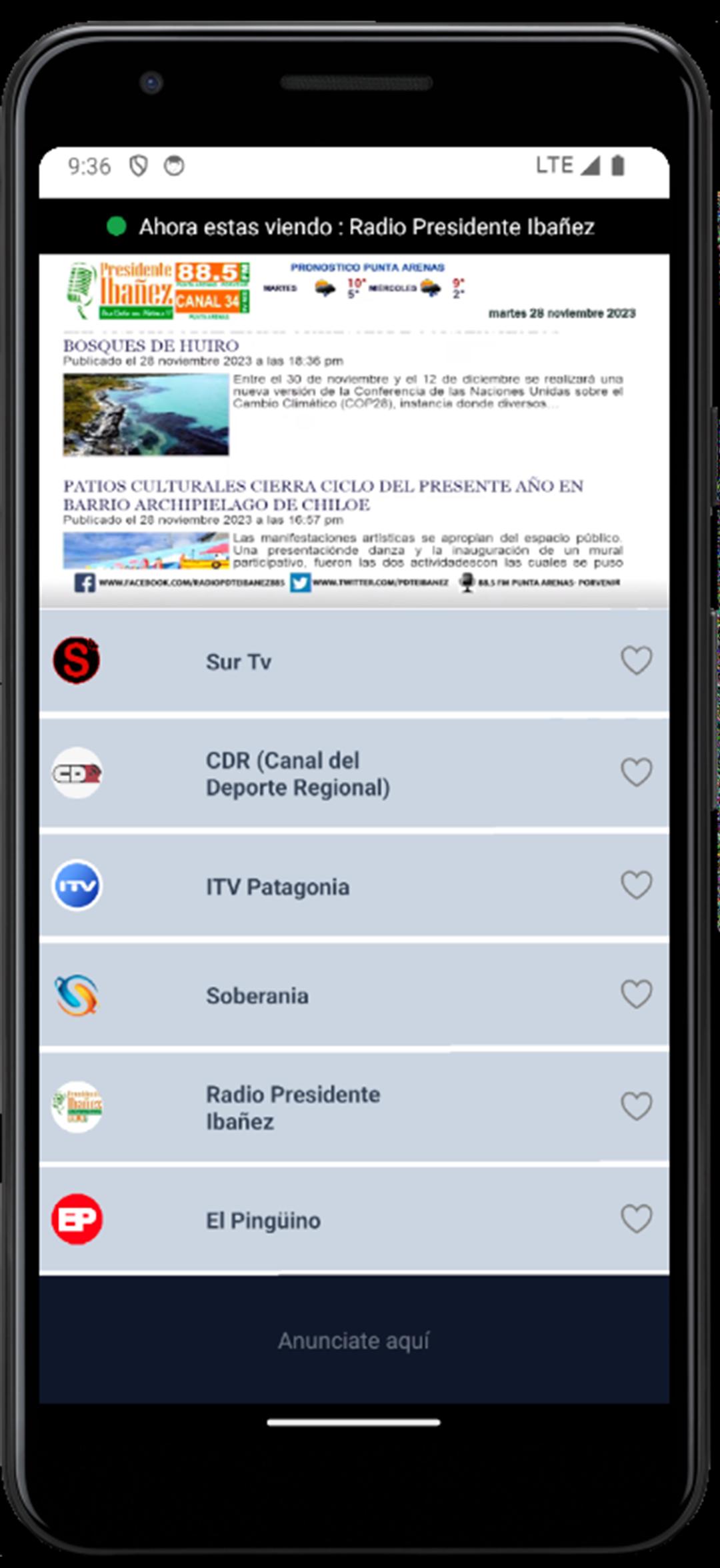Tap the live stream player area
The width and height of the screenshot is (720, 1568).
tap(354, 431)
